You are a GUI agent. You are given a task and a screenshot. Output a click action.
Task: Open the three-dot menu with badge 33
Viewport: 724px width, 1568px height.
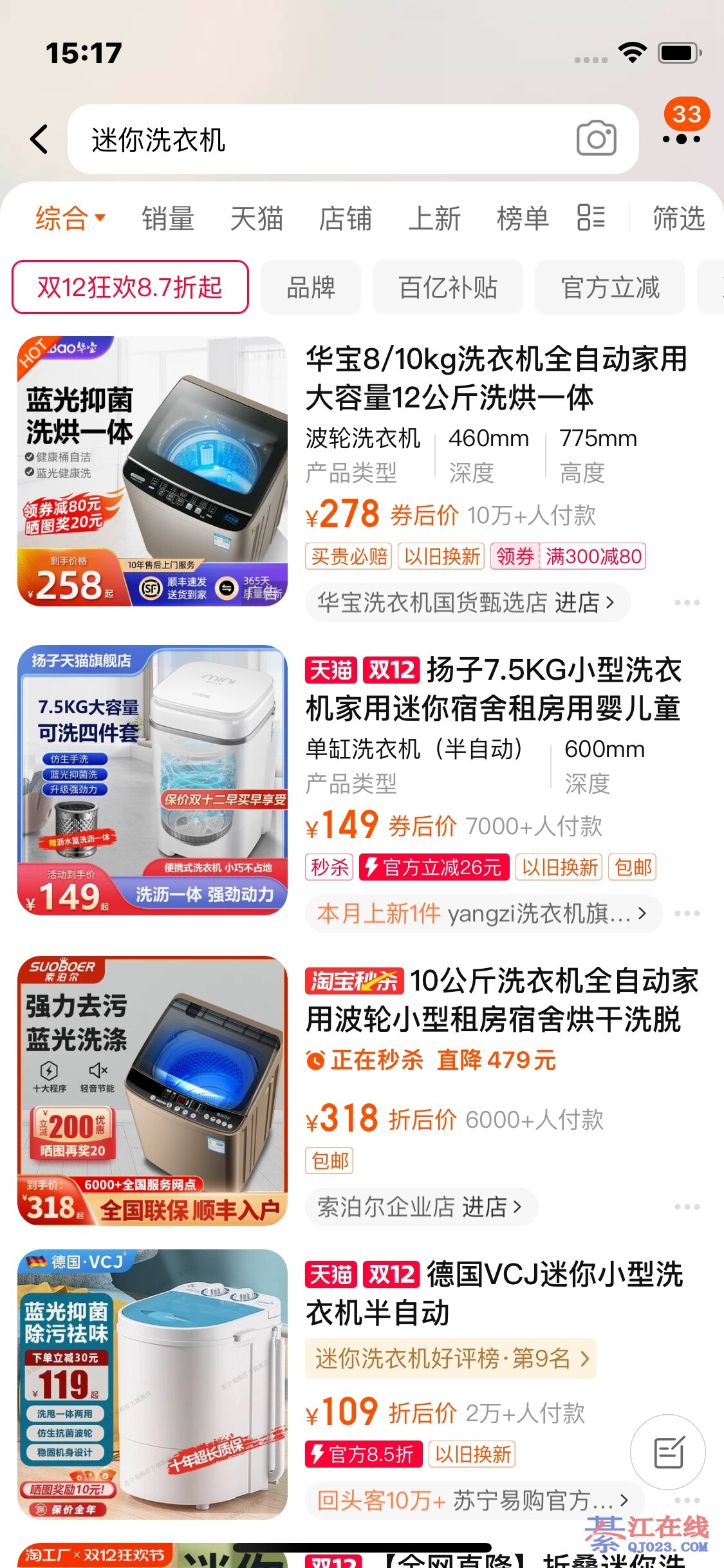(x=681, y=138)
